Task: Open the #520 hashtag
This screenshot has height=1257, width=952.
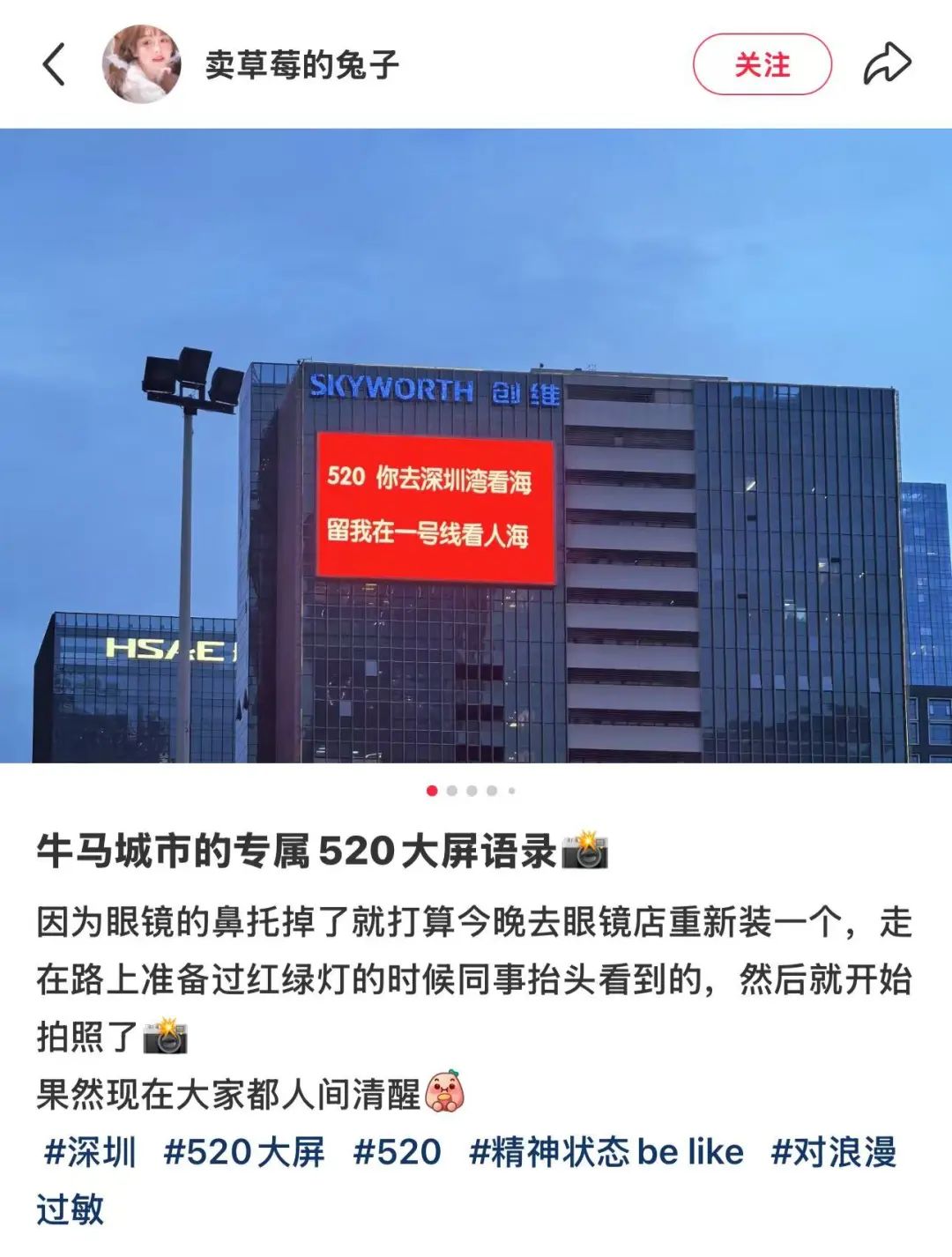Action: (397, 1152)
